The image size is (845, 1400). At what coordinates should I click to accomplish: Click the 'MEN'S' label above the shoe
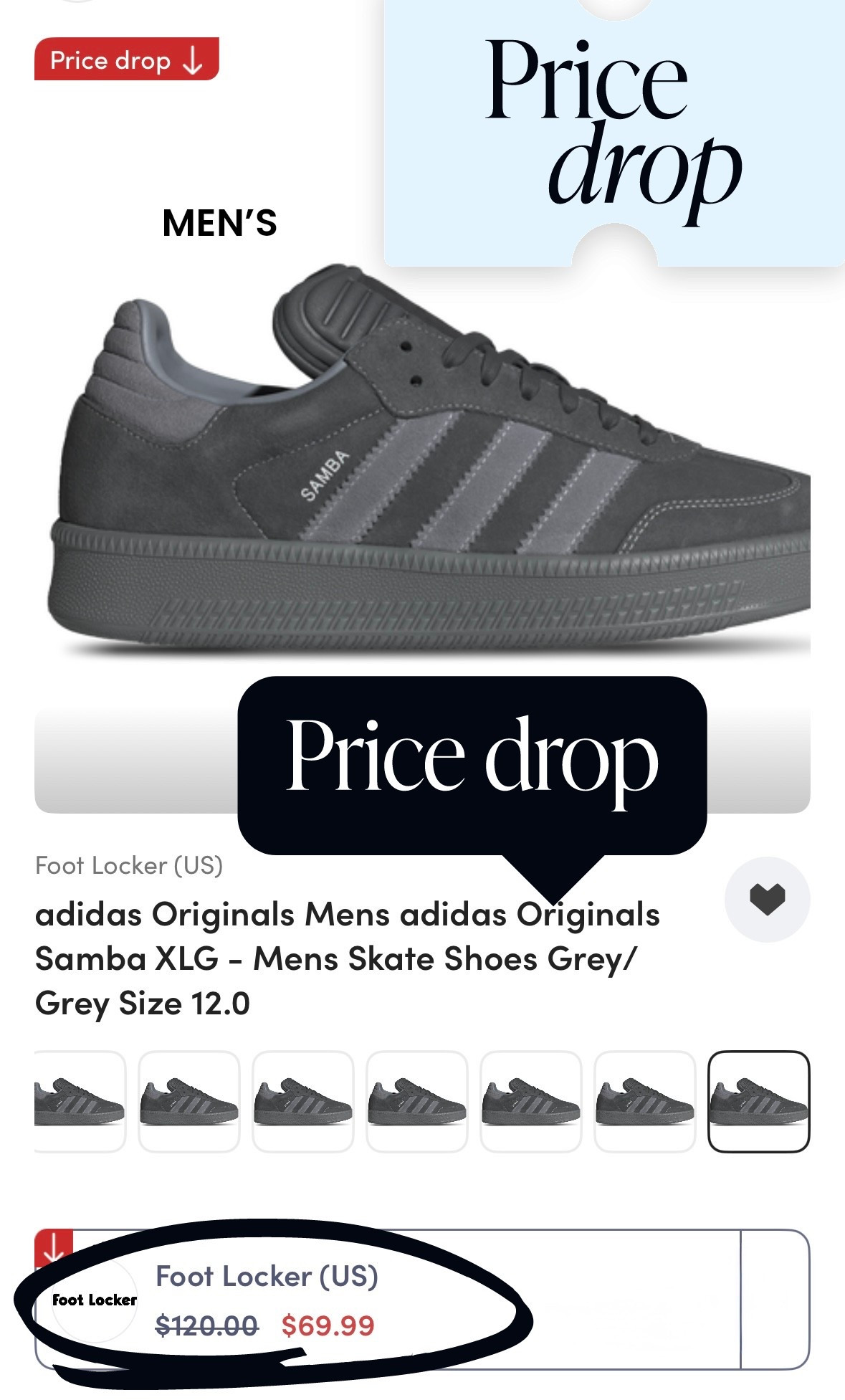[x=219, y=223]
